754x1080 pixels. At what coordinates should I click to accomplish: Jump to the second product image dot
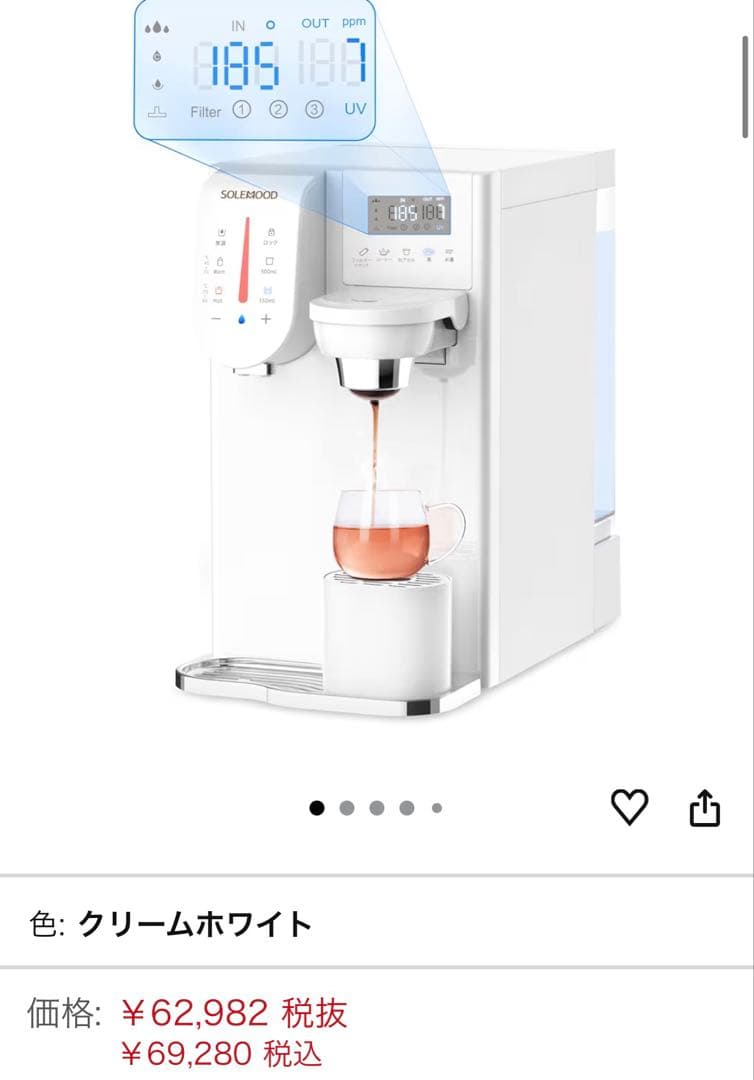click(x=347, y=808)
